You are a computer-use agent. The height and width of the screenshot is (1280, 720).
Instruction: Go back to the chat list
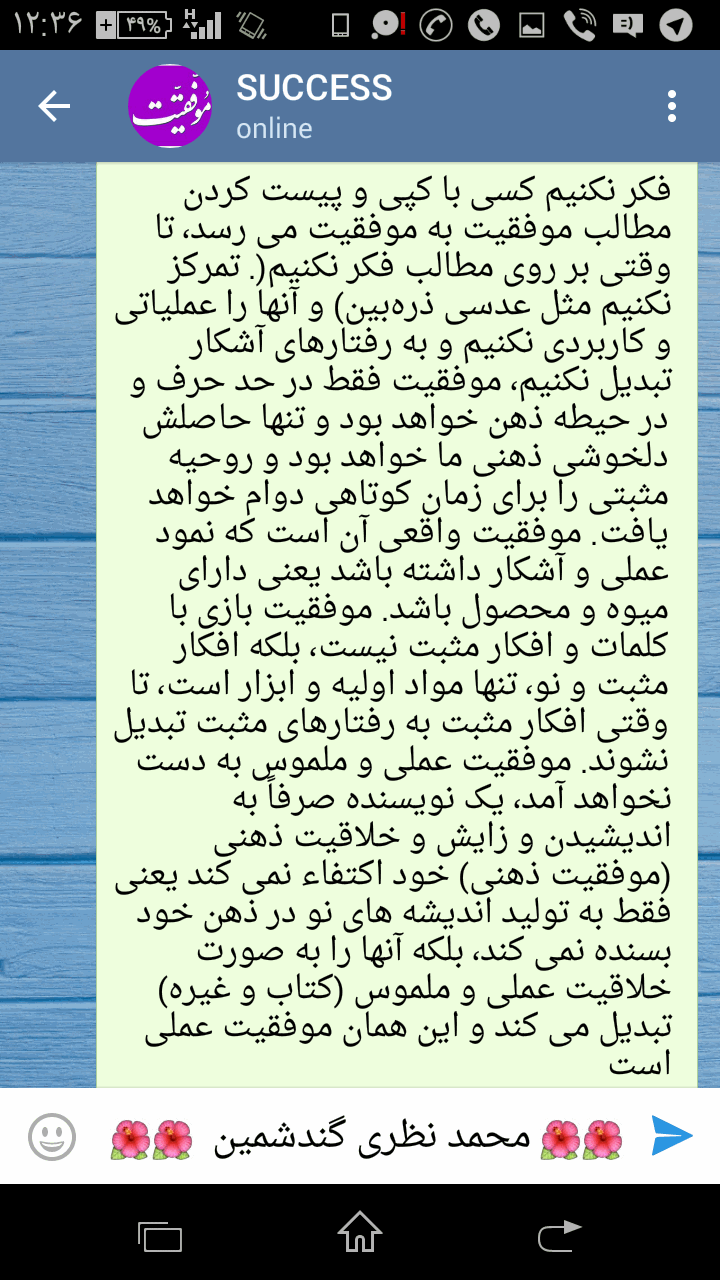[x=54, y=106]
